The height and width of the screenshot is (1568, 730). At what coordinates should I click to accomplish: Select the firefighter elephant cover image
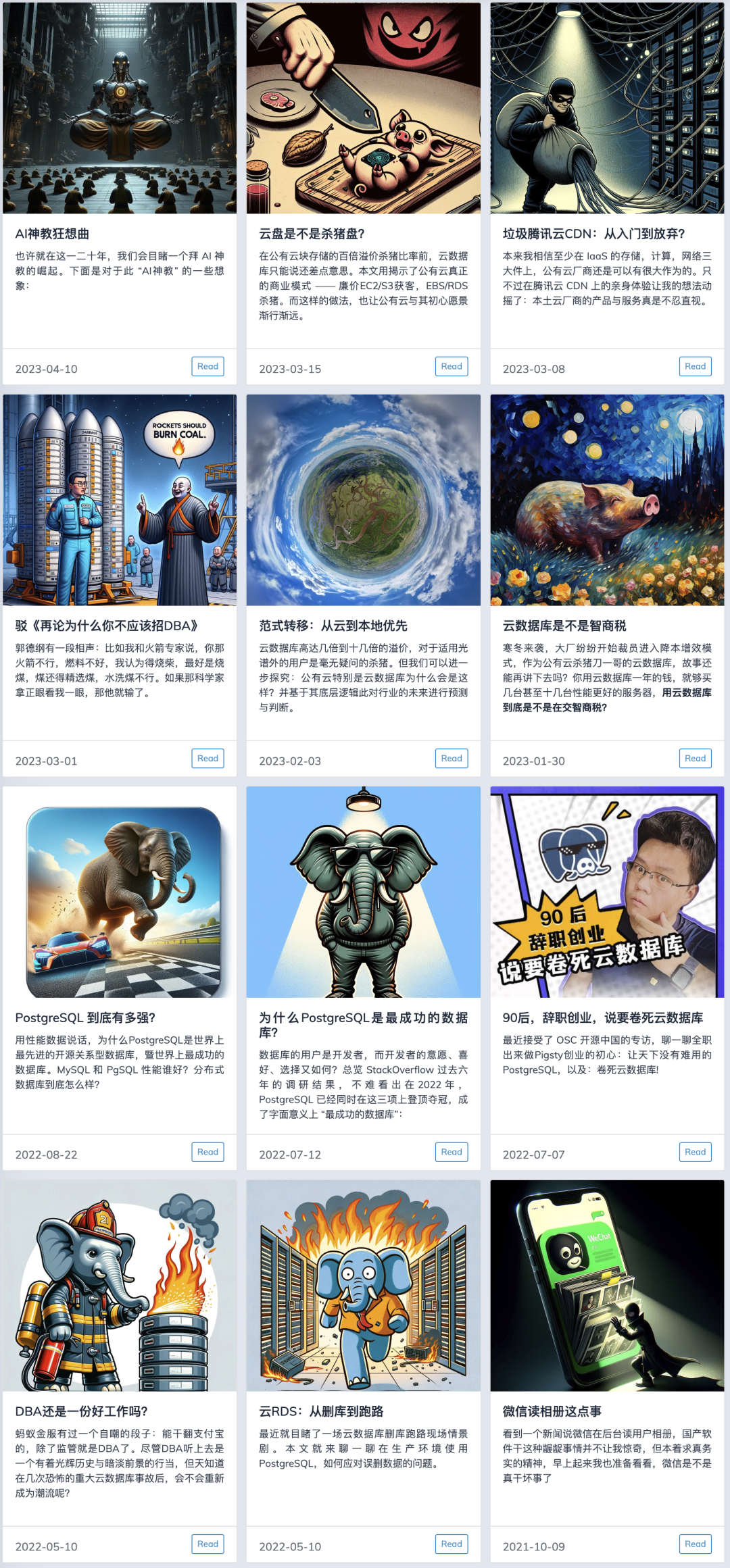(x=120, y=1285)
